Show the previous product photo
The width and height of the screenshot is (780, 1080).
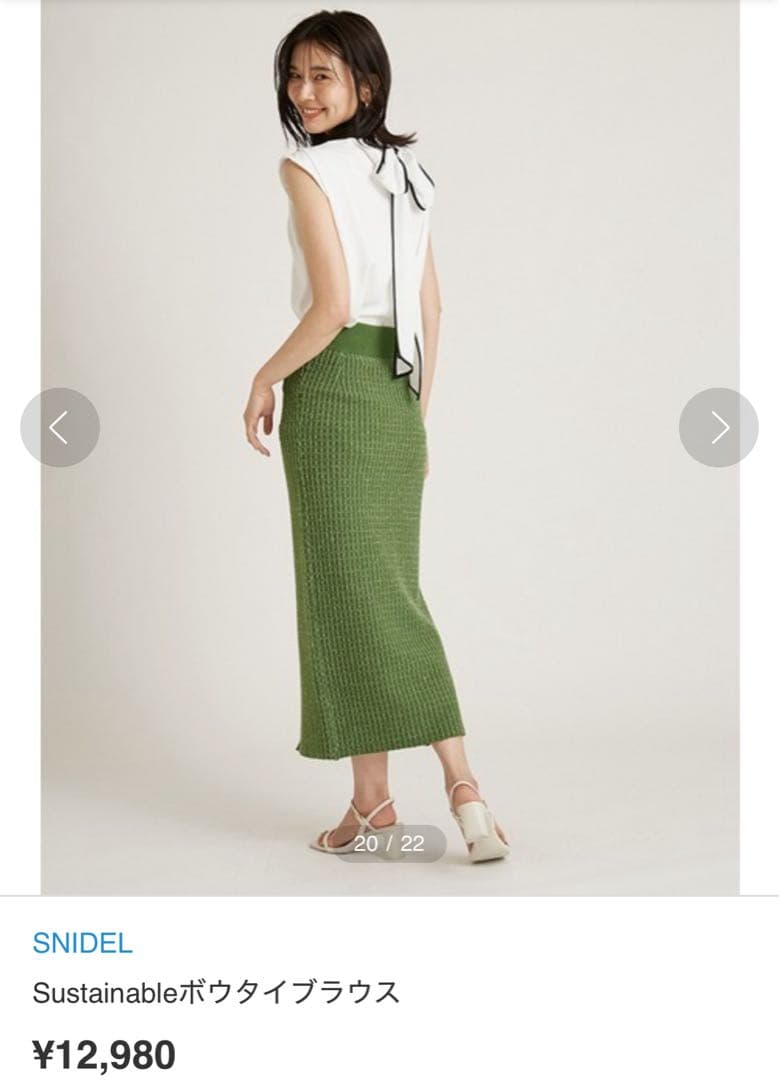click(x=60, y=428)
